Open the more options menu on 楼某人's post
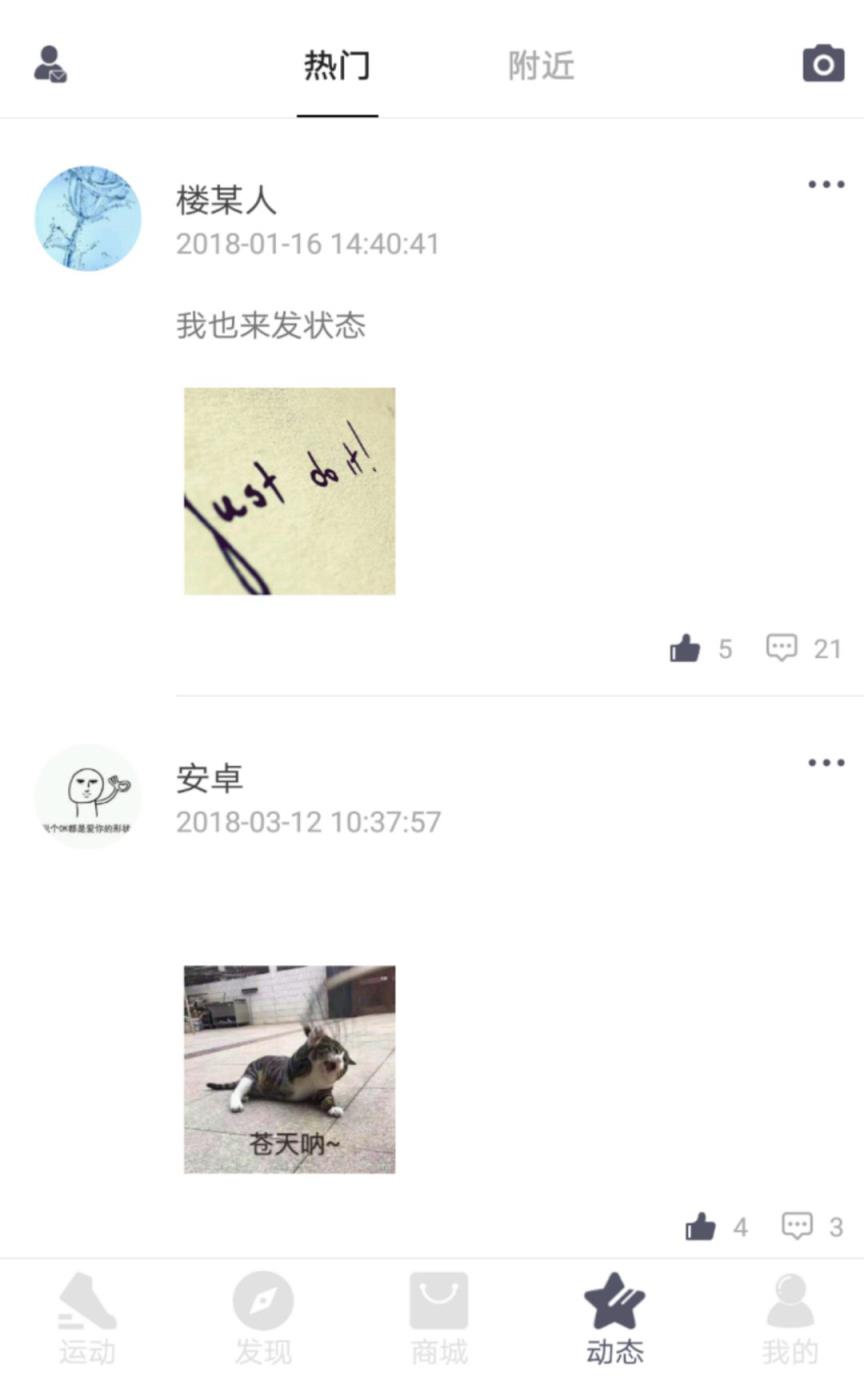The width and height of the screenshot is (864, 1376). [x=826, y=183]
